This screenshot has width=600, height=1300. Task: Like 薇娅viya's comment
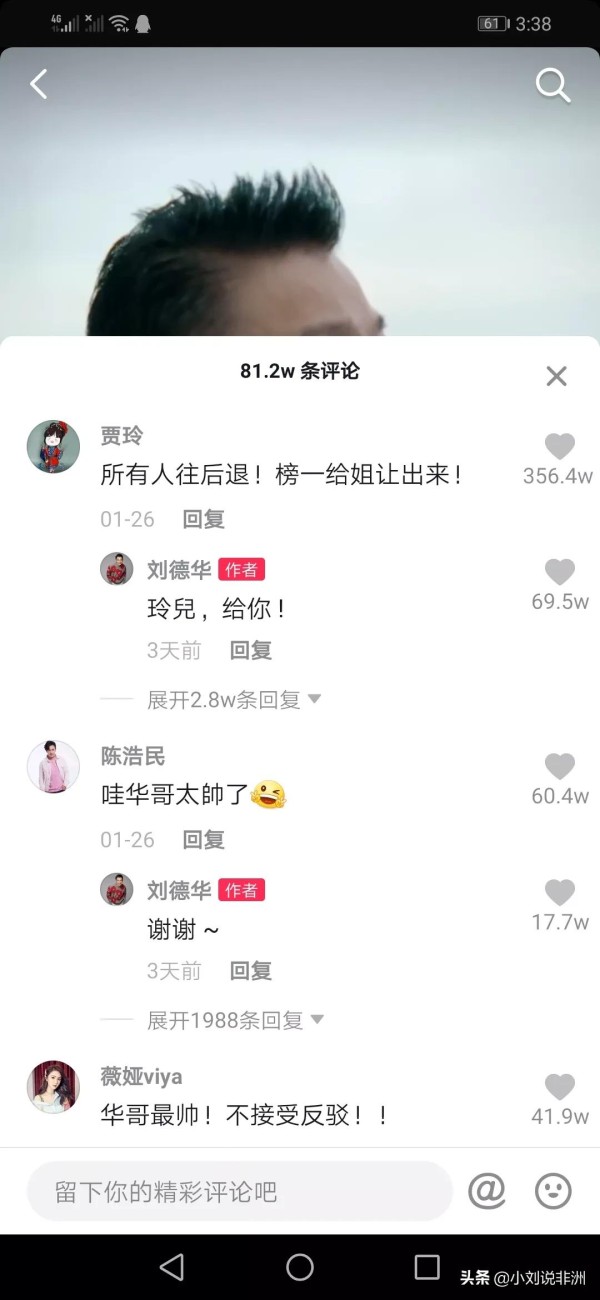coord(559,1087)
